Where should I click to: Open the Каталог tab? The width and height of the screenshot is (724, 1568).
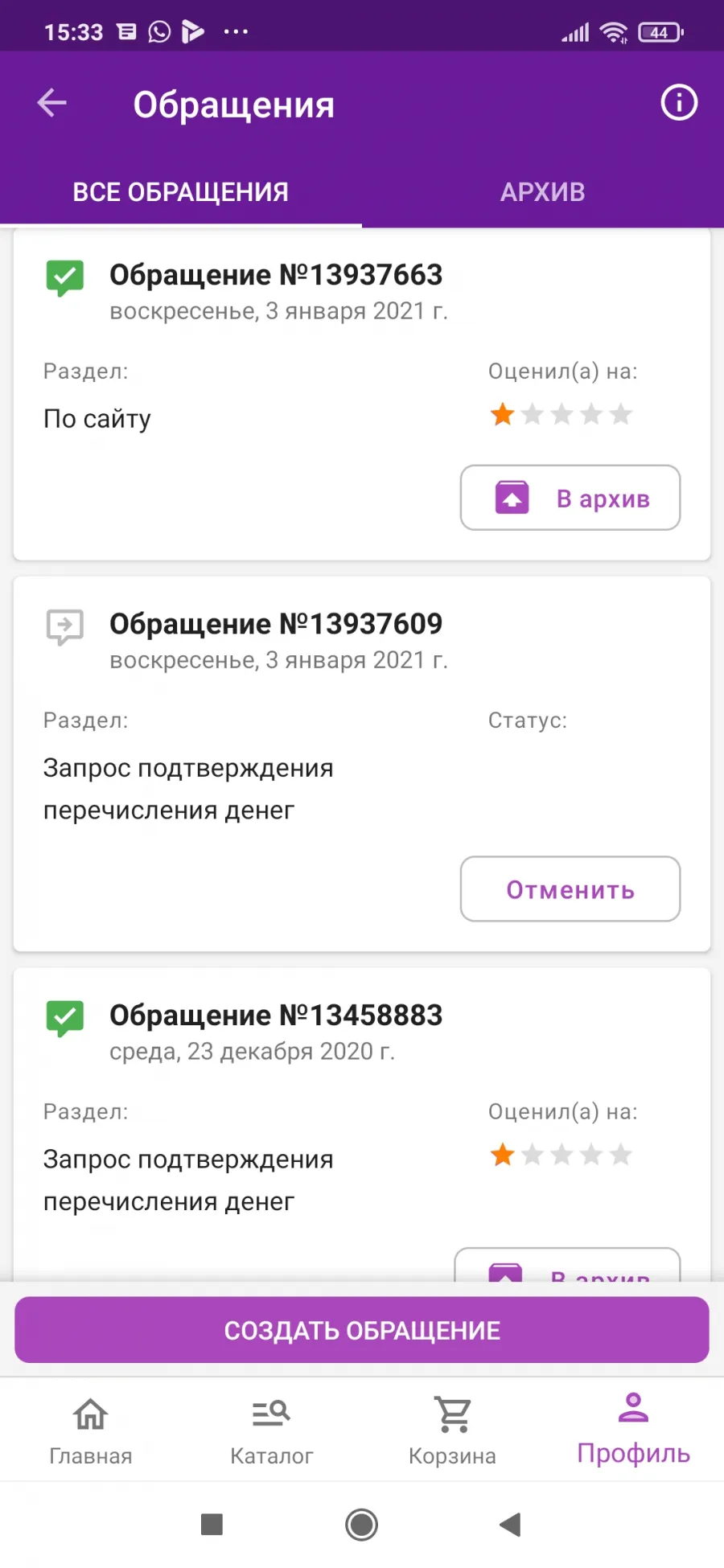272,1431
